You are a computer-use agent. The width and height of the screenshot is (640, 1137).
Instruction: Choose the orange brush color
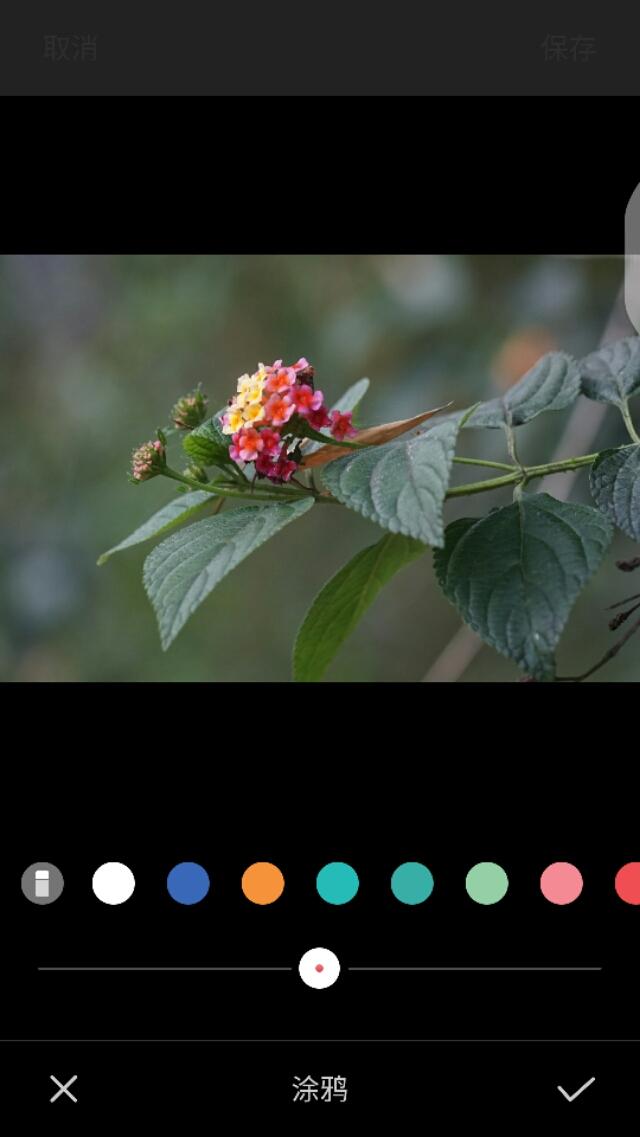(263, 883)
